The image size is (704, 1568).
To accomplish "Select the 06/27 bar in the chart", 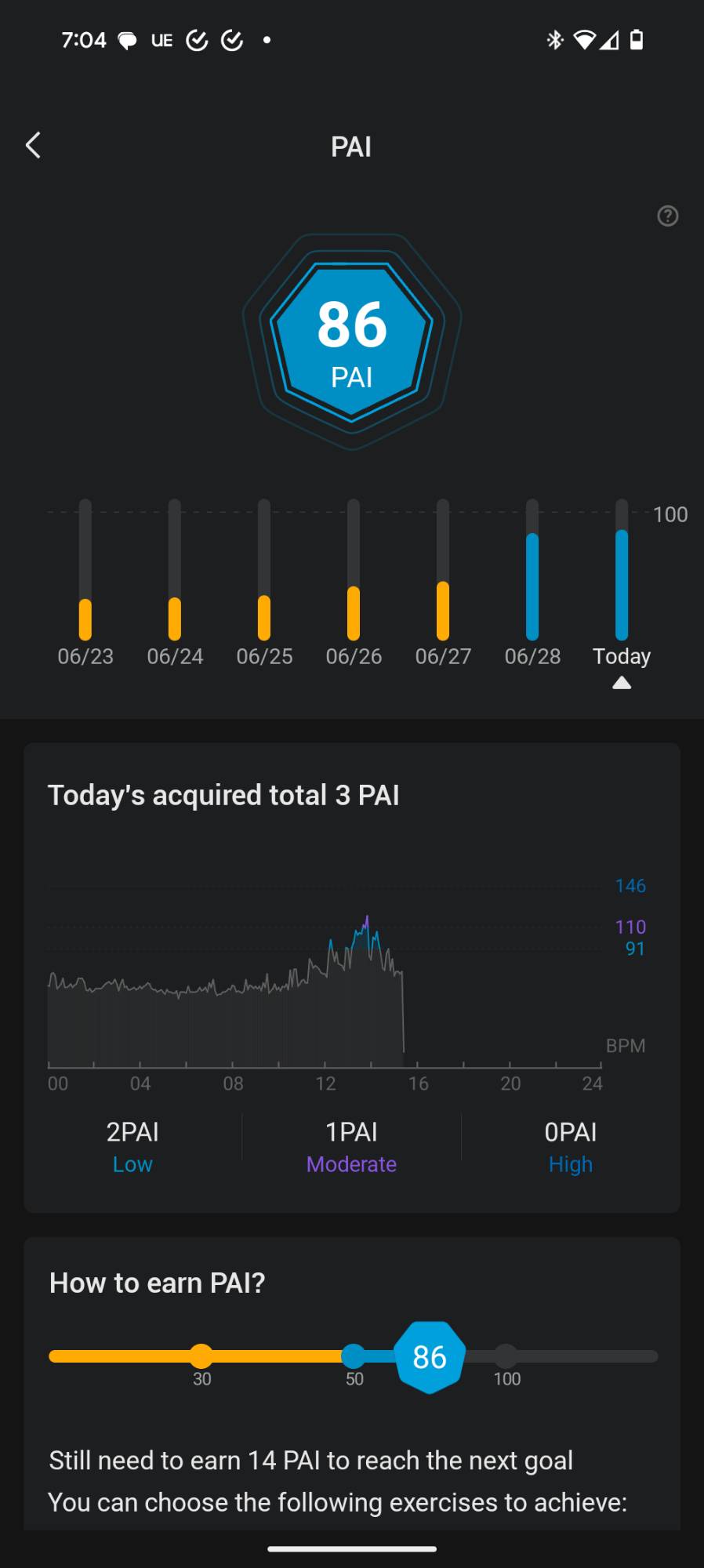I will click(443, 570).
